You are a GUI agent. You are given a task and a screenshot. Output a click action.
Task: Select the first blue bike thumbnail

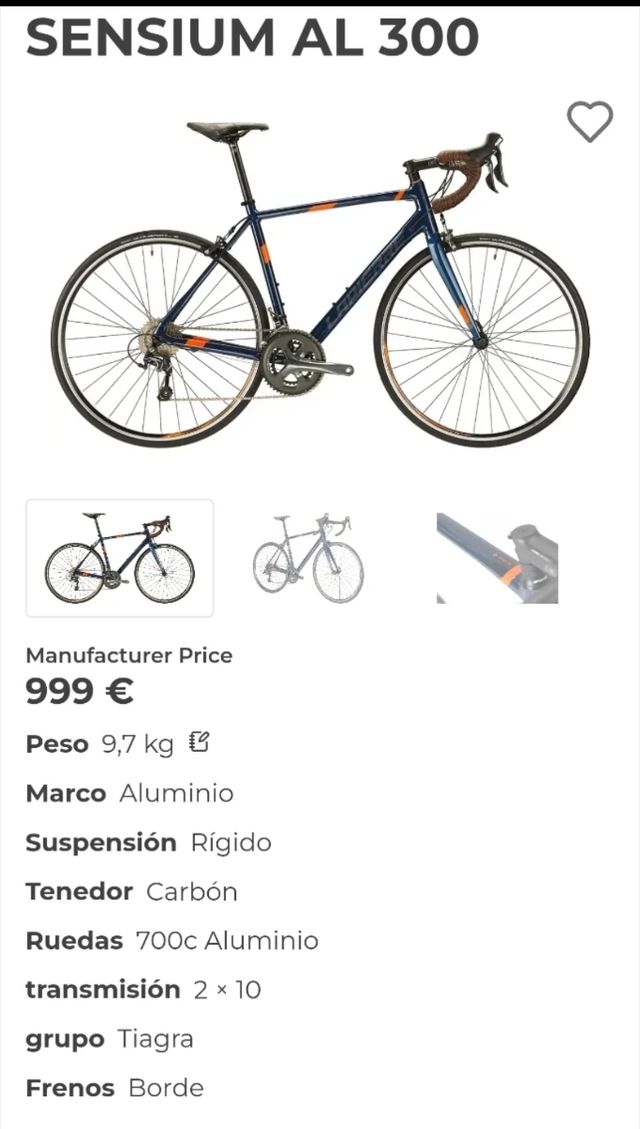pos(120,558)
